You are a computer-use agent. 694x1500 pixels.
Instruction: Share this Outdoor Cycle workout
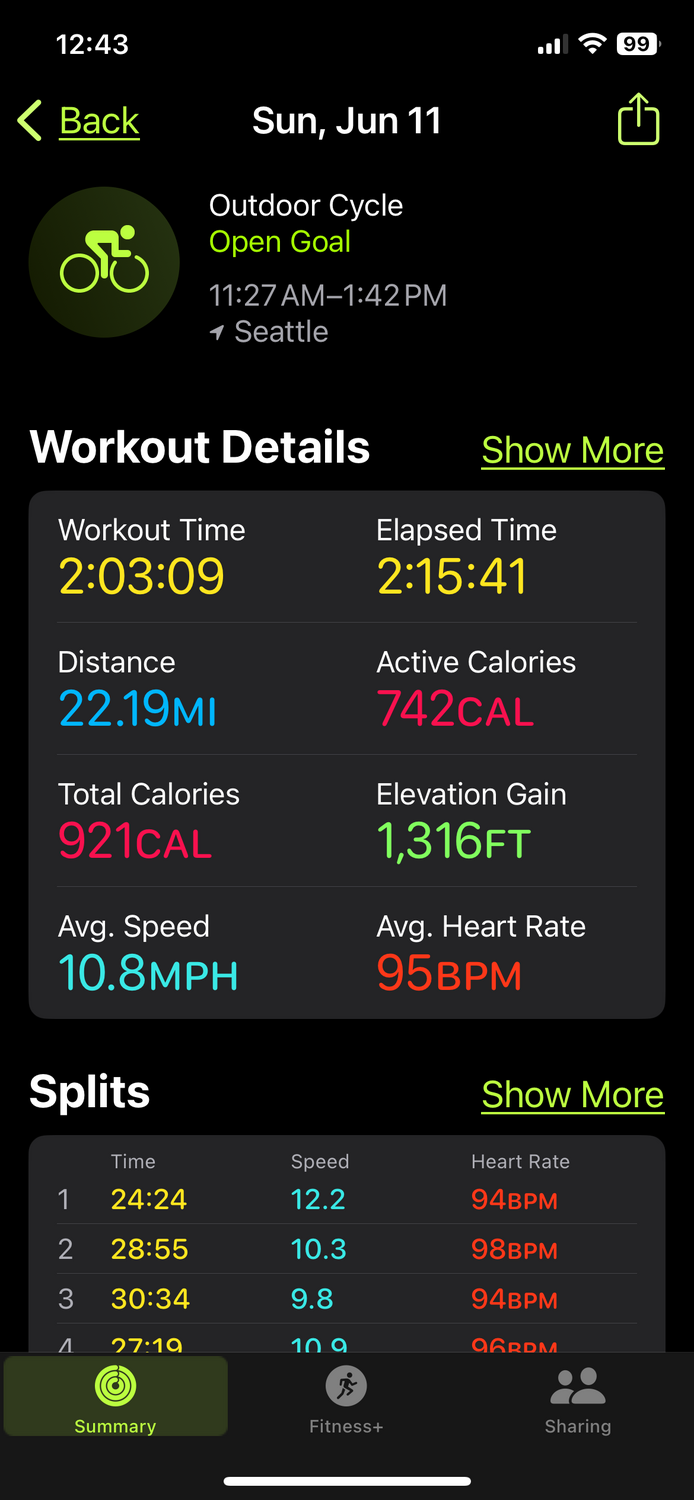638,120
